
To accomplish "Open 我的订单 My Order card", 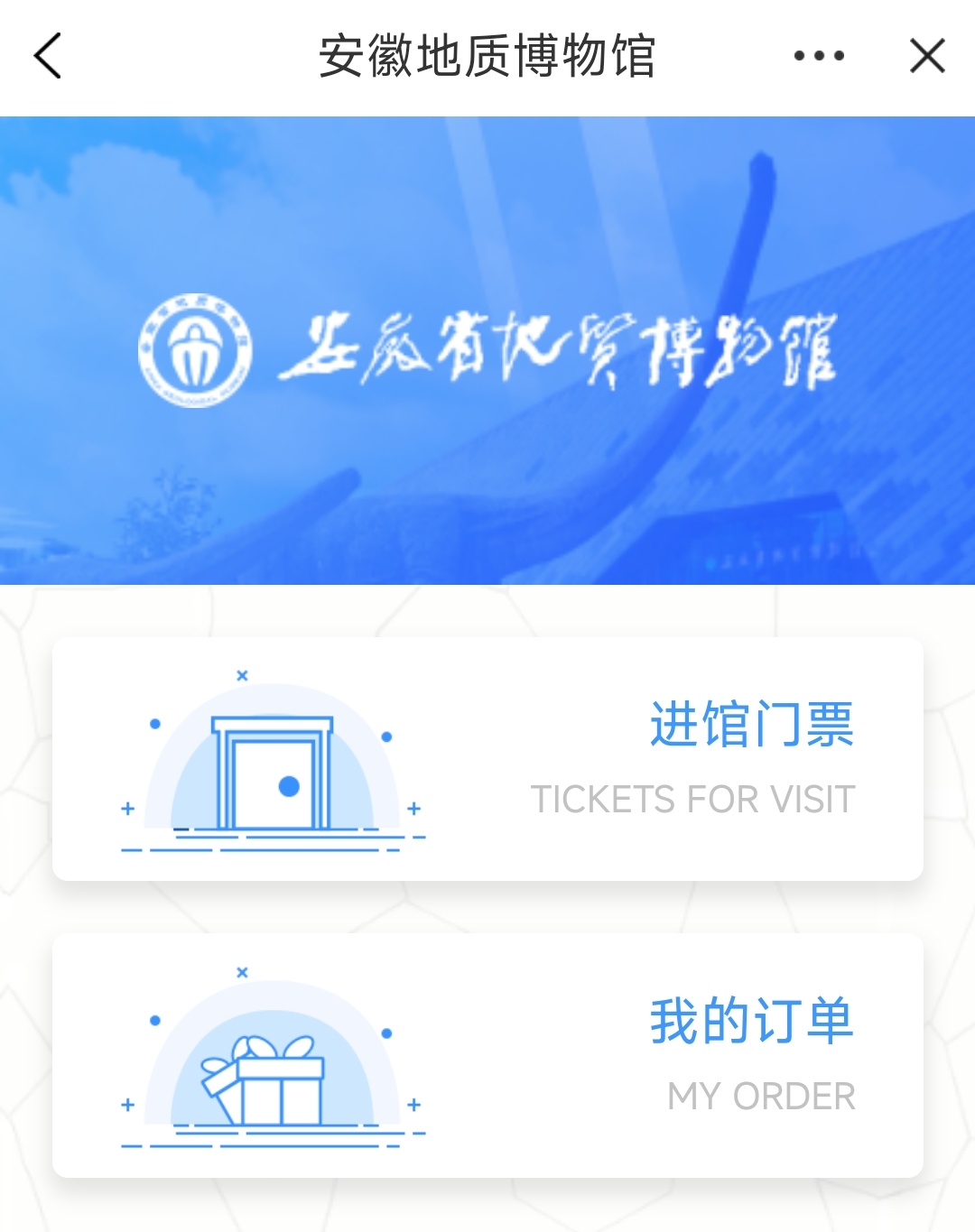I will [x=487, y=1055].
